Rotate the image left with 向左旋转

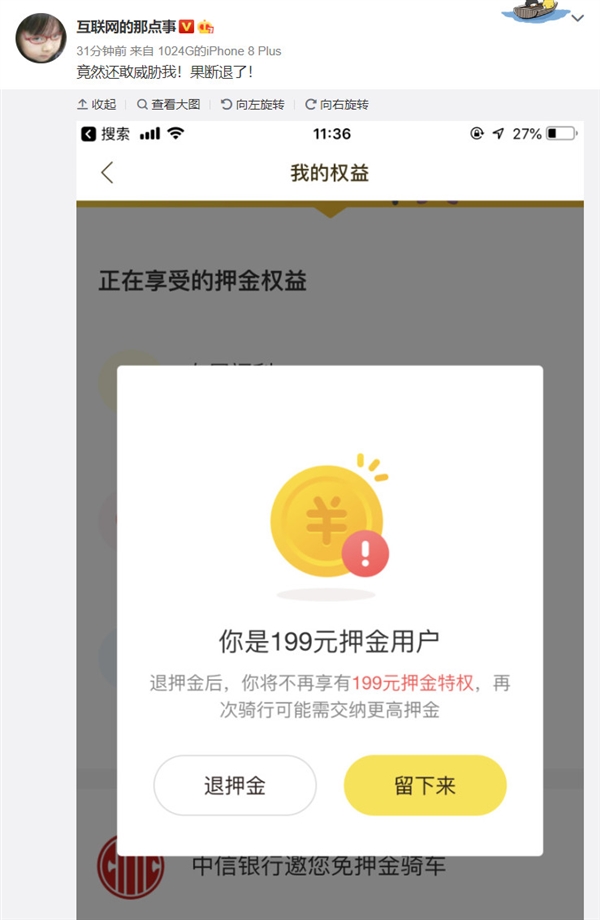(252, 104)
